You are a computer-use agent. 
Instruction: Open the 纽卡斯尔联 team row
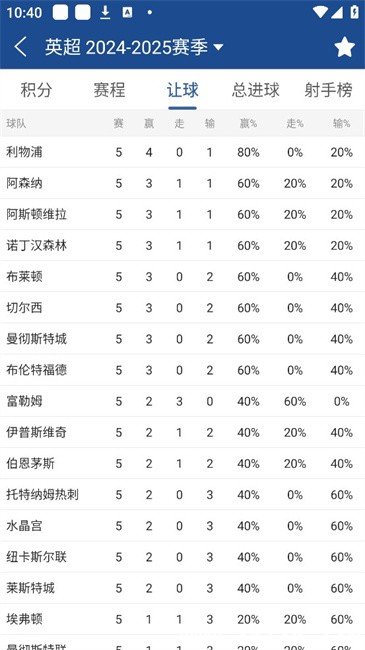click(182, 557)
